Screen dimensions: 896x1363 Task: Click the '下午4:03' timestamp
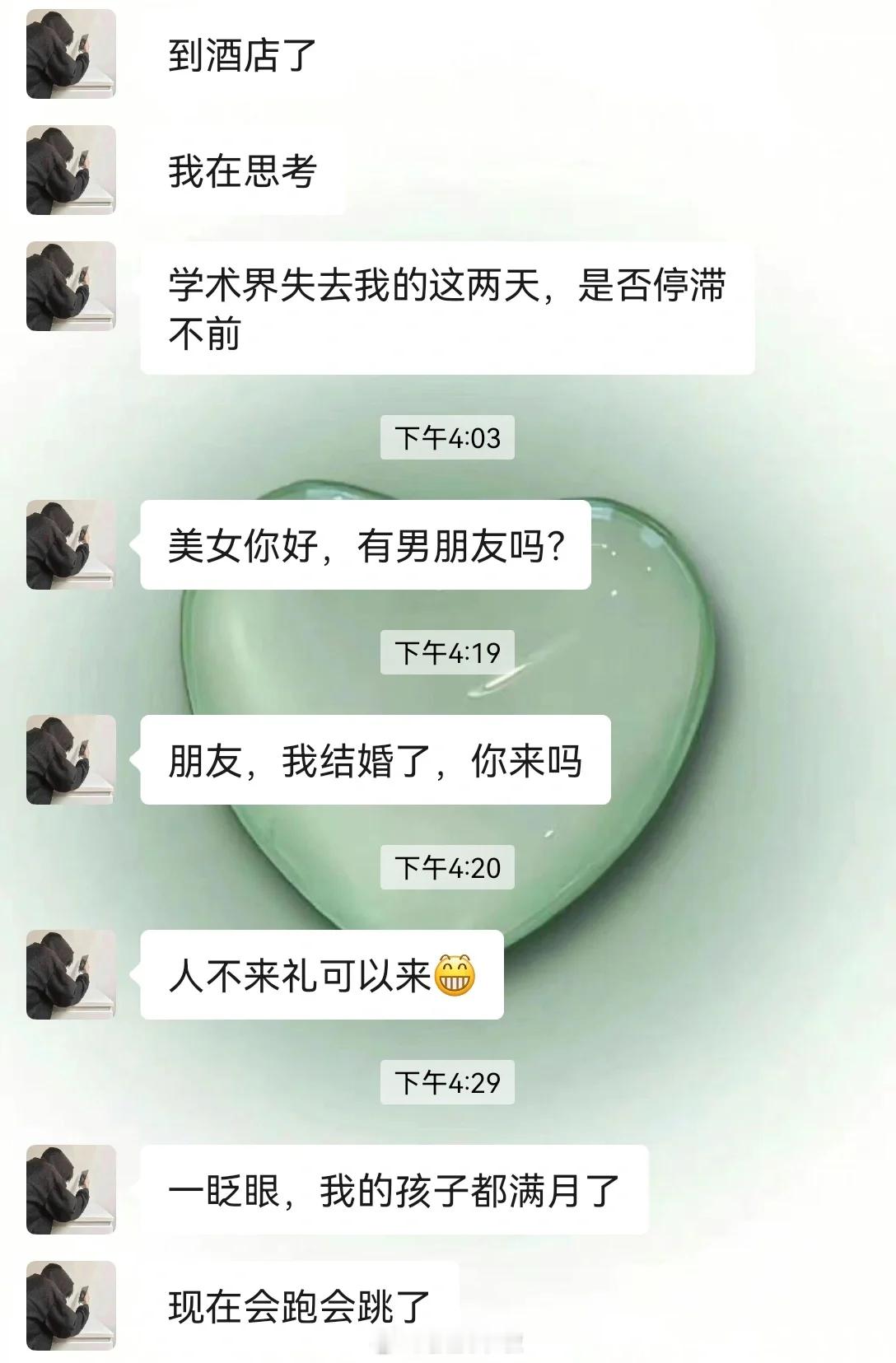point(448,437)
